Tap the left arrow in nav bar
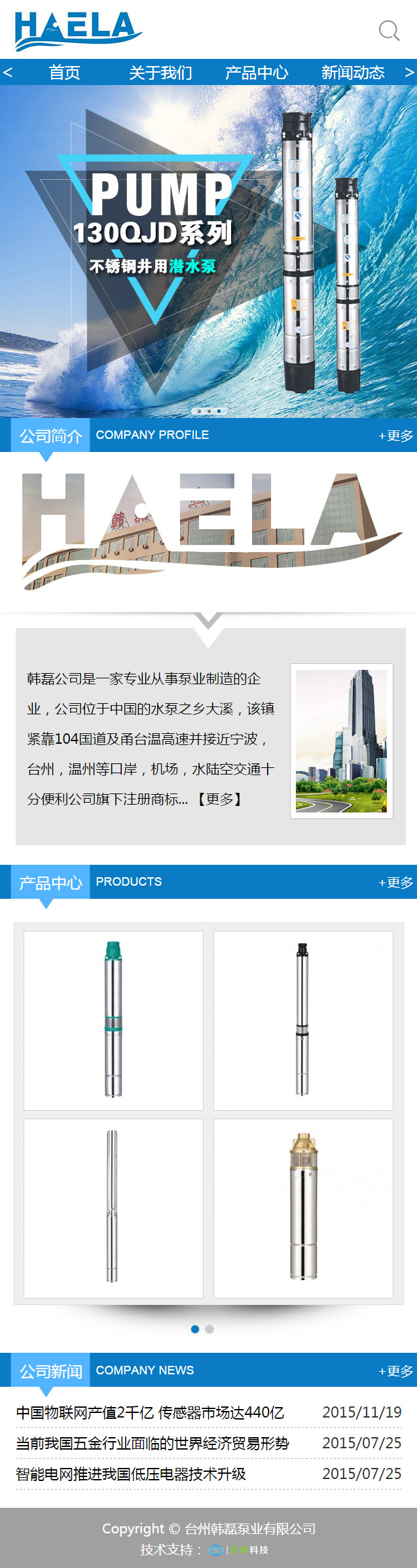 8,73
